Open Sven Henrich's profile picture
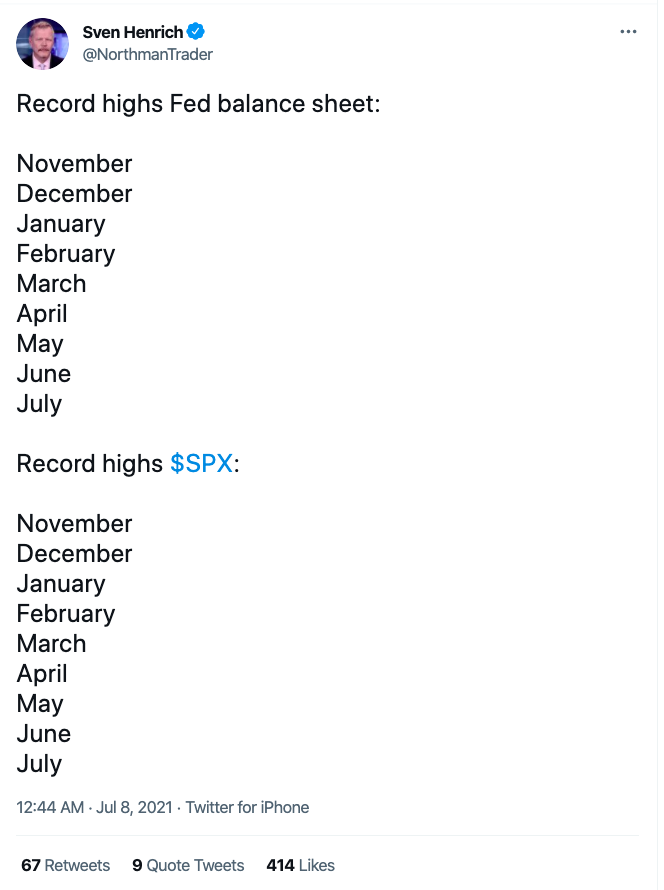664x890 pixels. pos(43,43)
